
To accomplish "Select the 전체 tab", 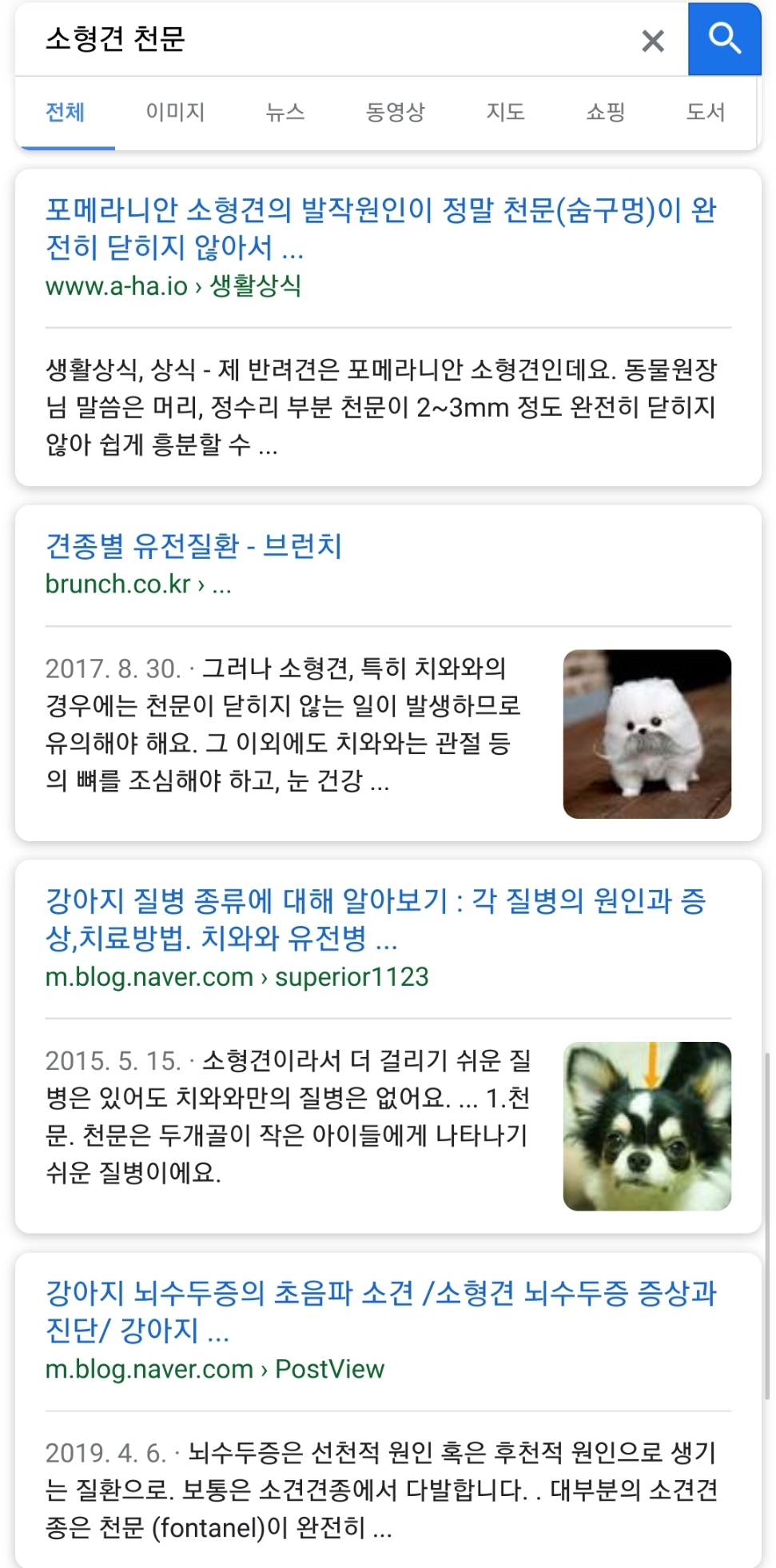I will (x=66, y=112).
